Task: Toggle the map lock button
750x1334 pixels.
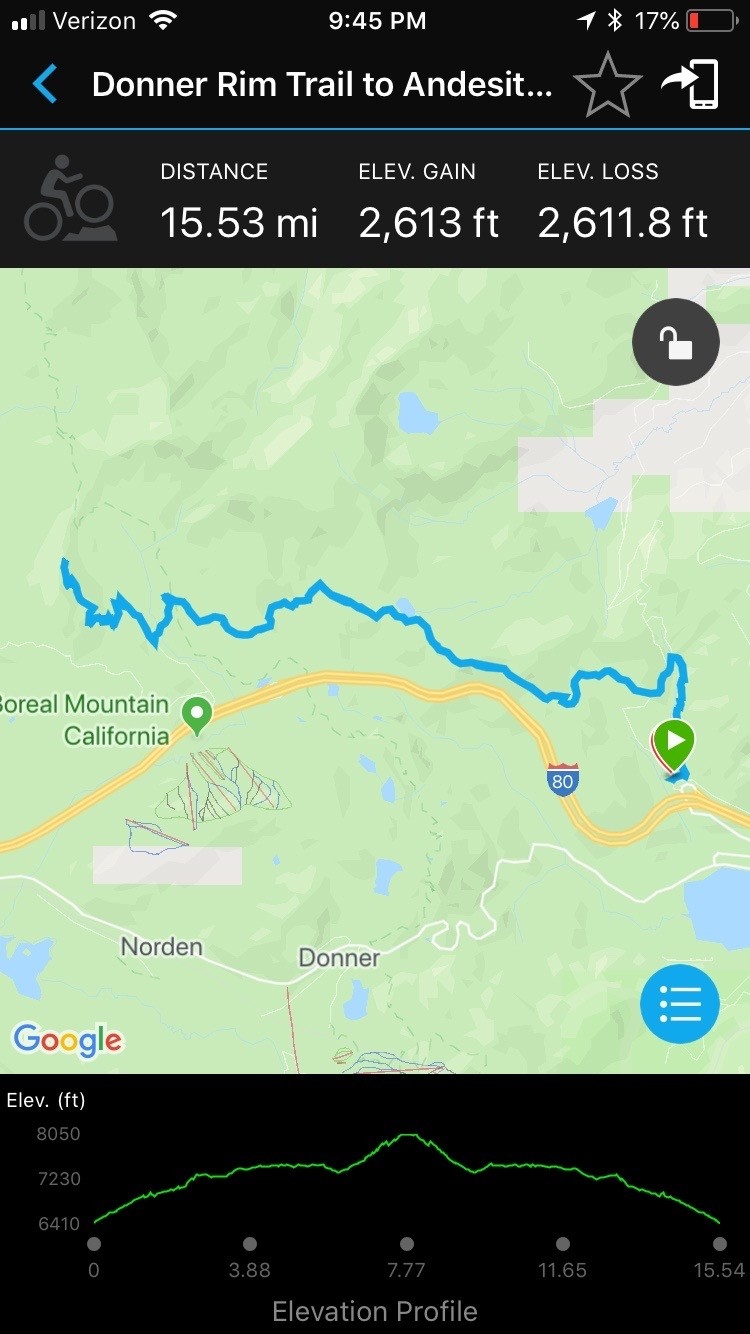Action: (676, 343)
